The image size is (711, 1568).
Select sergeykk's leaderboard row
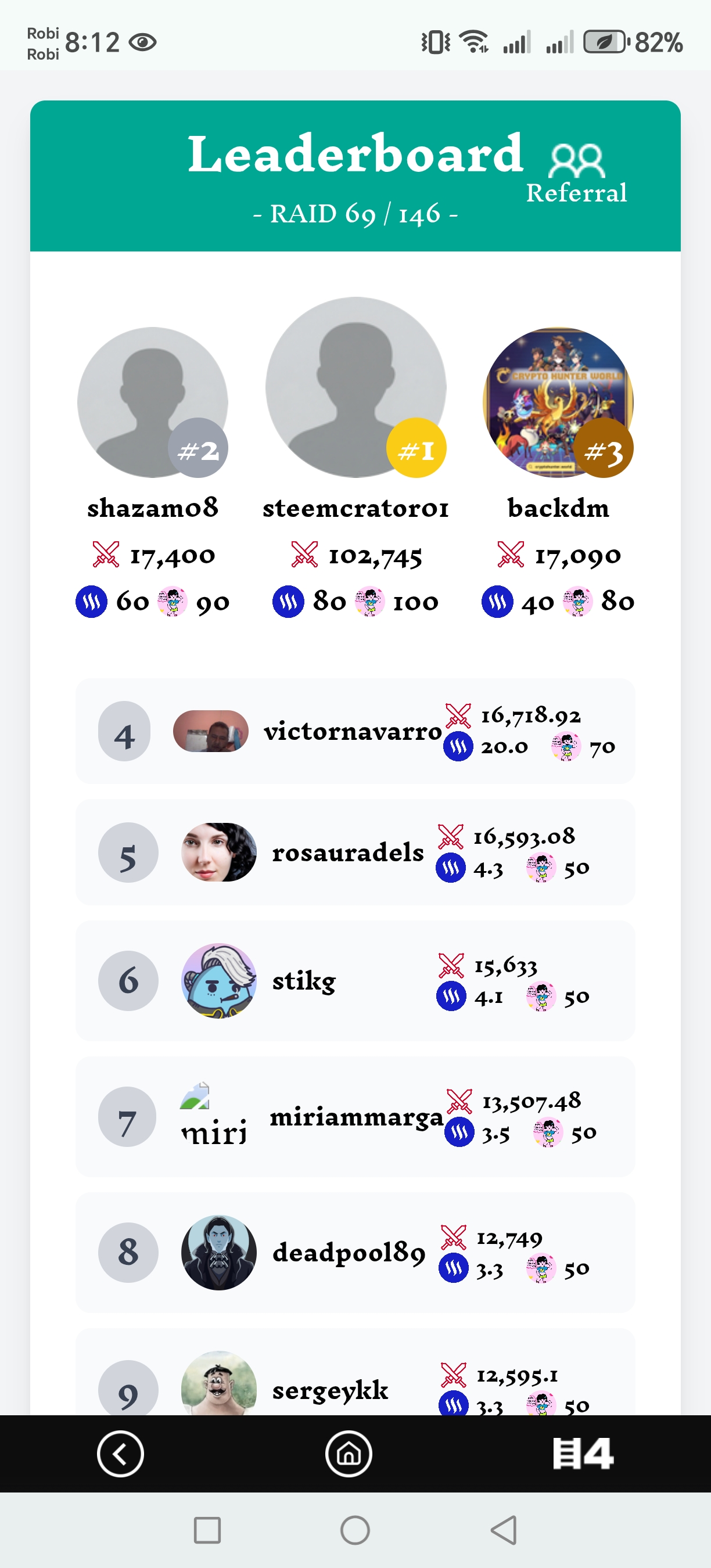point(355,1387)
